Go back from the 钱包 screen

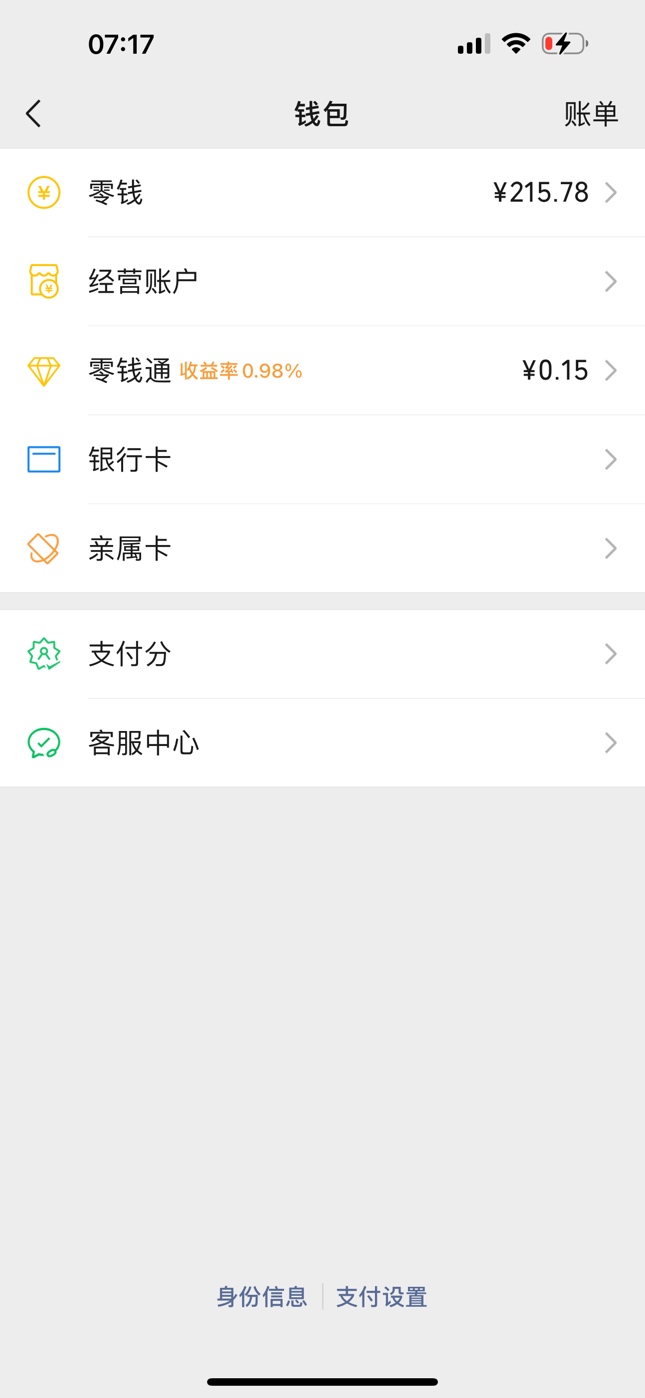click(x=34, y=114)
